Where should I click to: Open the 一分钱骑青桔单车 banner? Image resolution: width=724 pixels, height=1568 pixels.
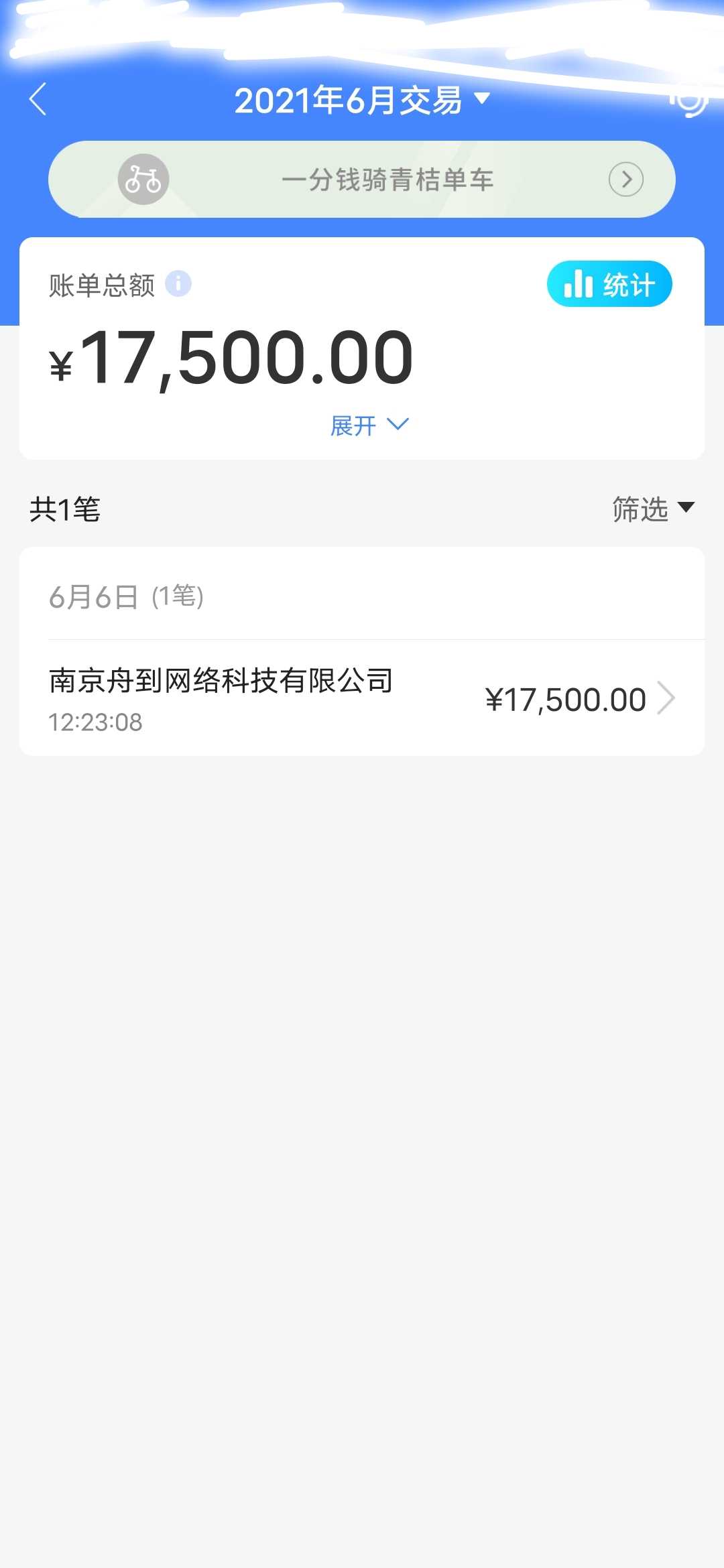(x=362, y=179)
